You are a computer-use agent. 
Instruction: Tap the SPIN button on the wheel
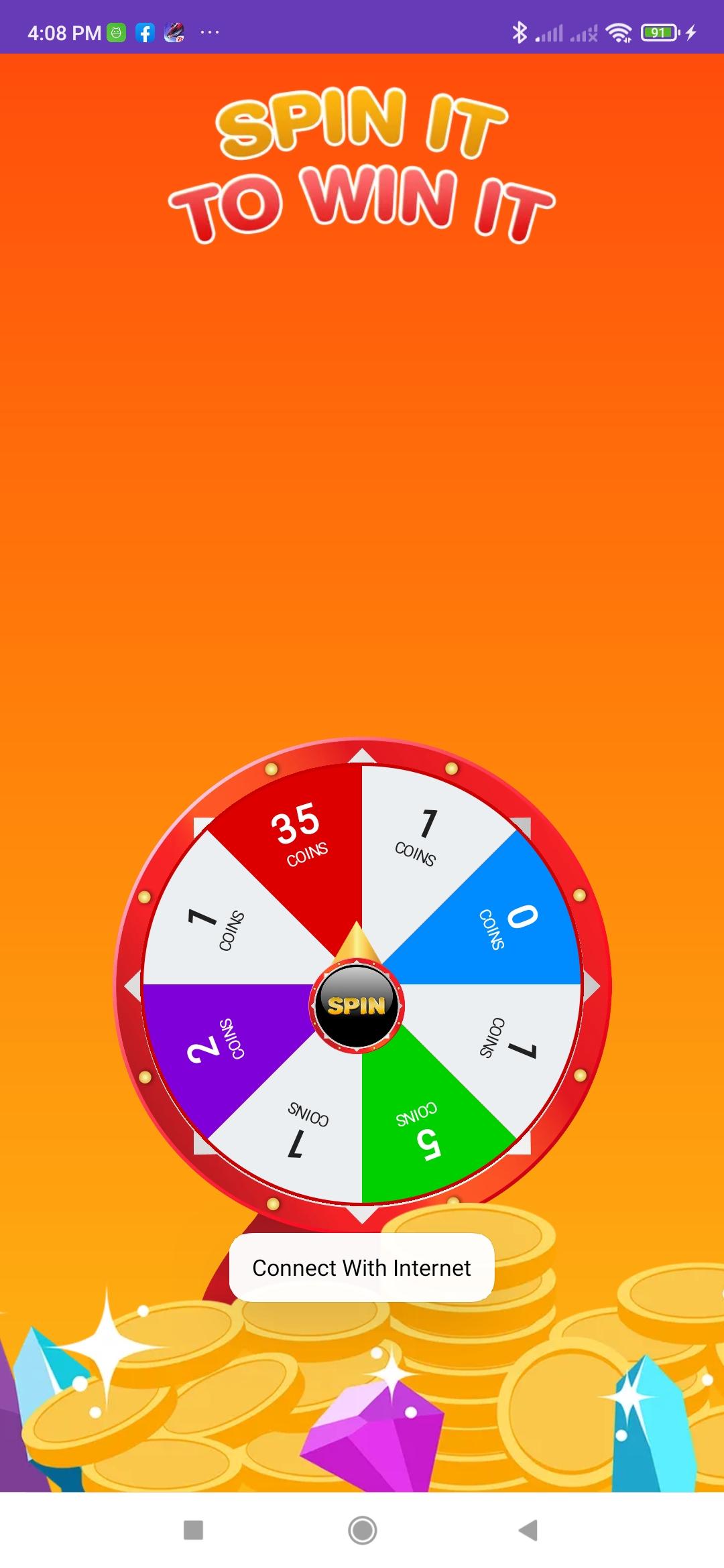point(357,1005)
